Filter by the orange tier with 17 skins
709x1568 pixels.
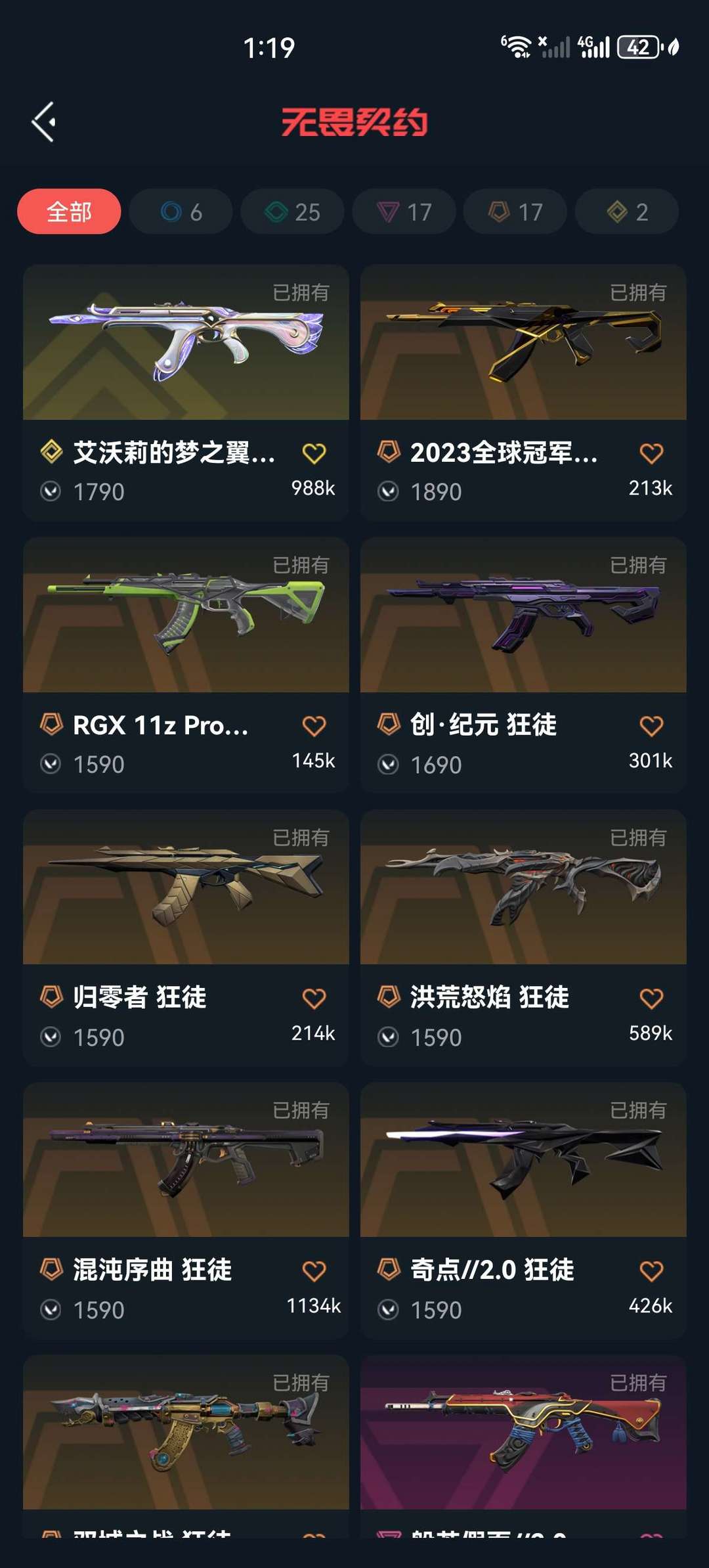(x=515, y=212)
